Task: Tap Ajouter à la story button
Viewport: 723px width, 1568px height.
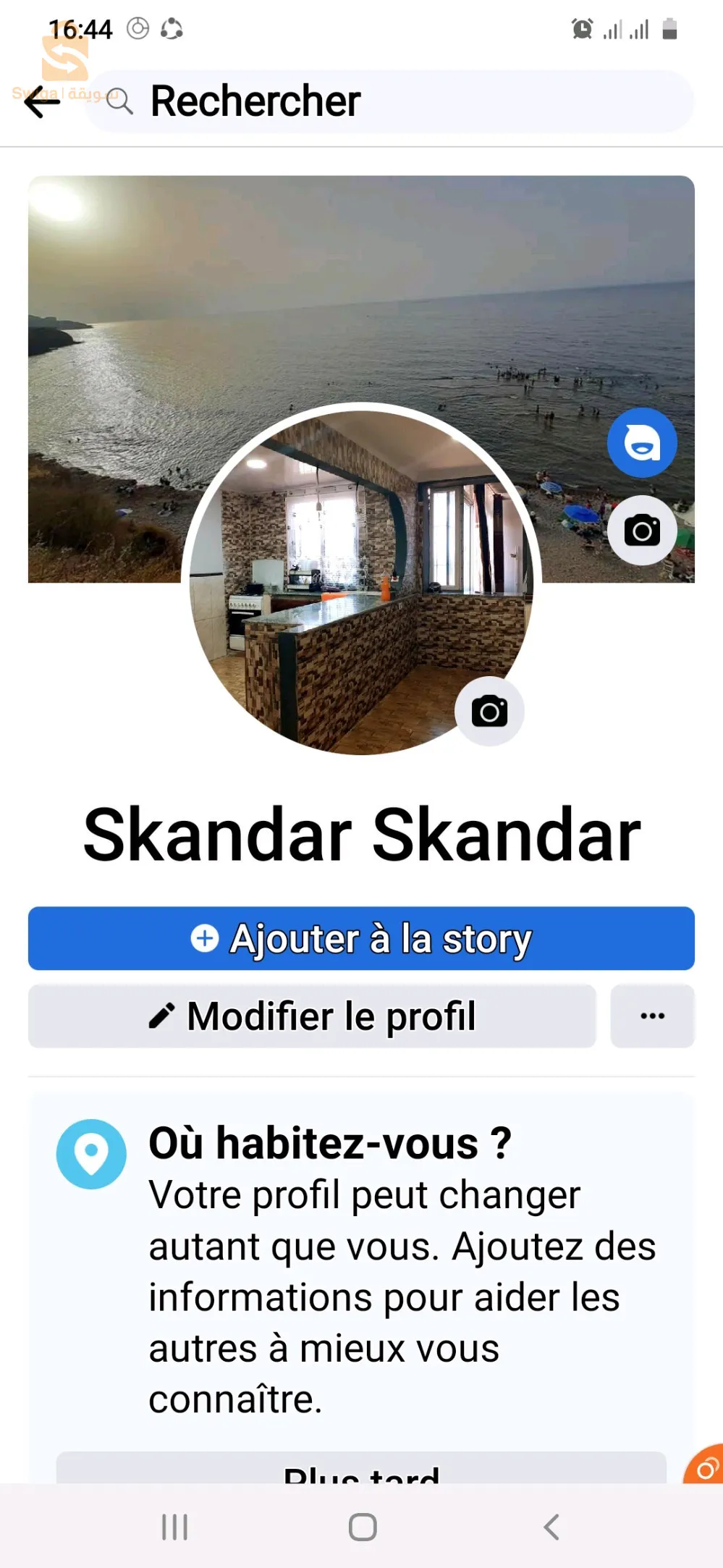Action: (361, 938)
